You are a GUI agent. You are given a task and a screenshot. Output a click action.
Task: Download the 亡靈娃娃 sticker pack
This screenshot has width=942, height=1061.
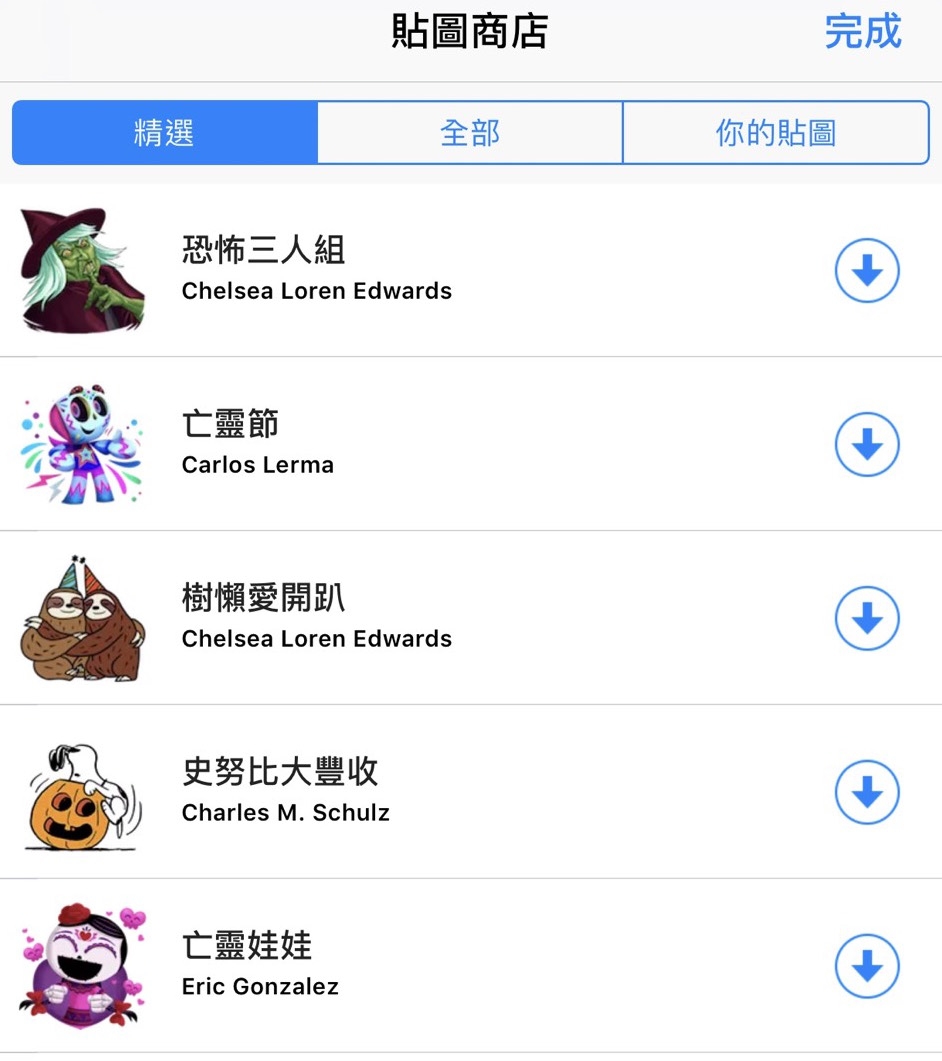coord(866,966)
